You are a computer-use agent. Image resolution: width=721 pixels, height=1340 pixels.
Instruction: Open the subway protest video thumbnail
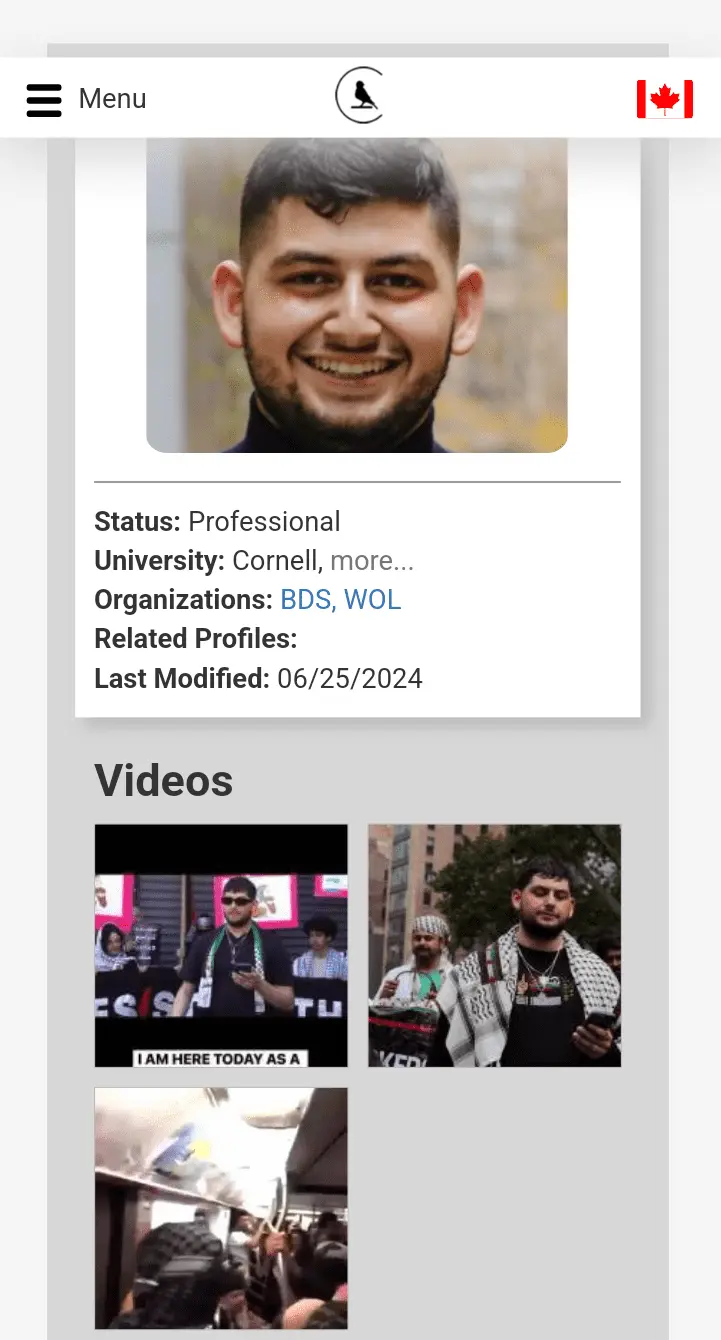pos(220,1207)
